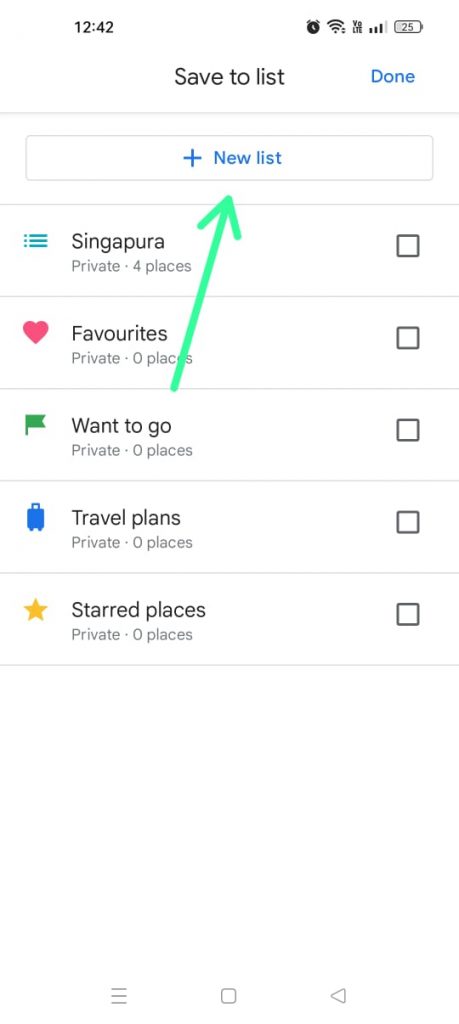
Task: Tick the Want to go checkbox
Action: [x=408, y=430]
